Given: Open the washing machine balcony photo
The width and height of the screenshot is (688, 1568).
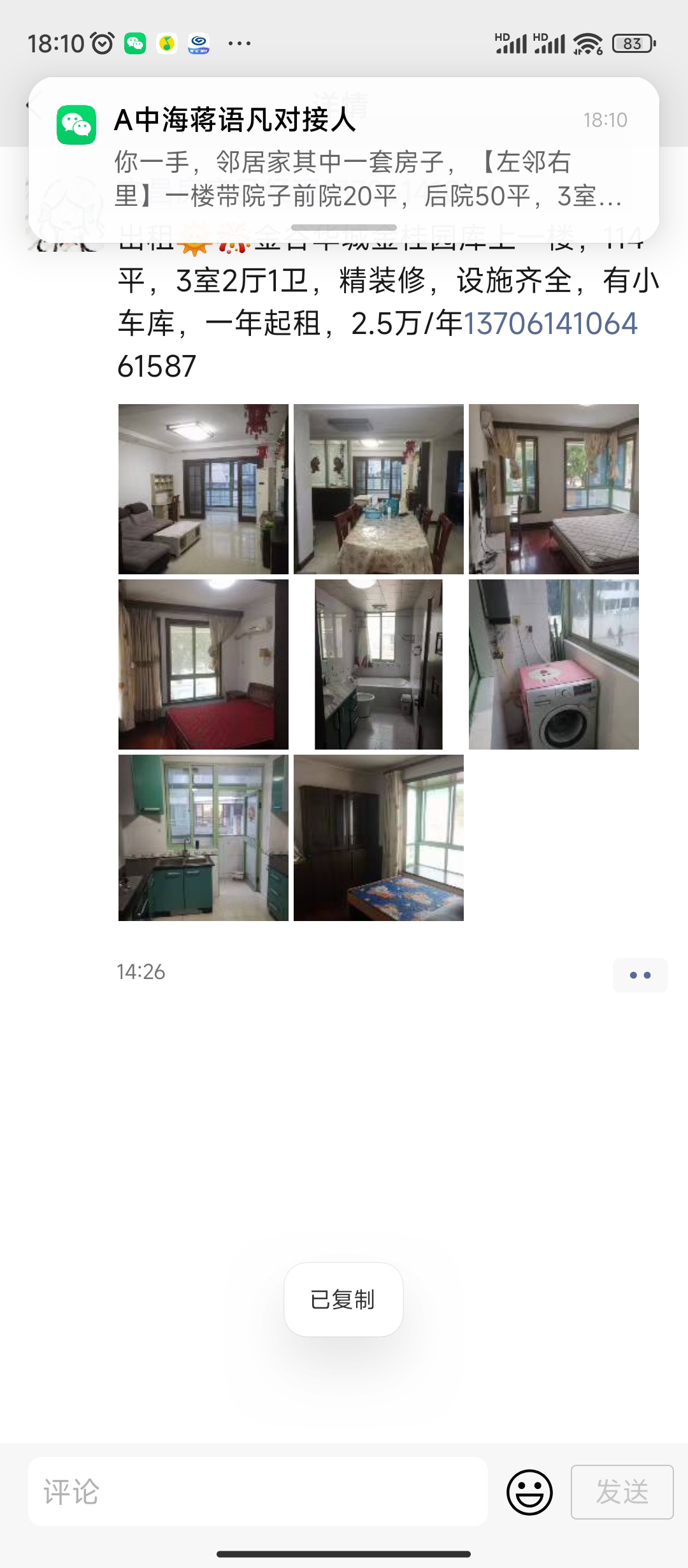Looking at the screenshot, I should [554, 664].
